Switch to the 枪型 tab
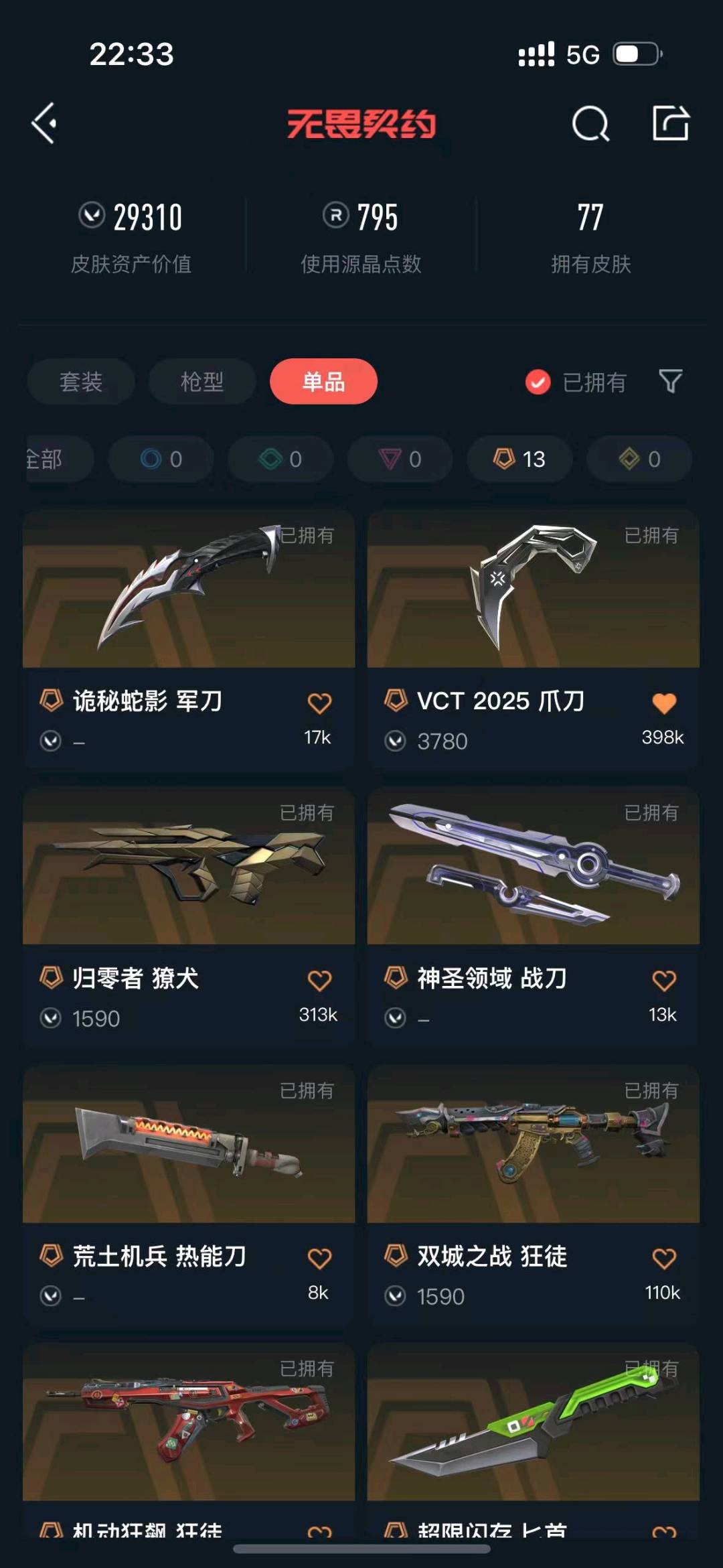Viewport: 723px width, 1568px height. pos(202,382)
